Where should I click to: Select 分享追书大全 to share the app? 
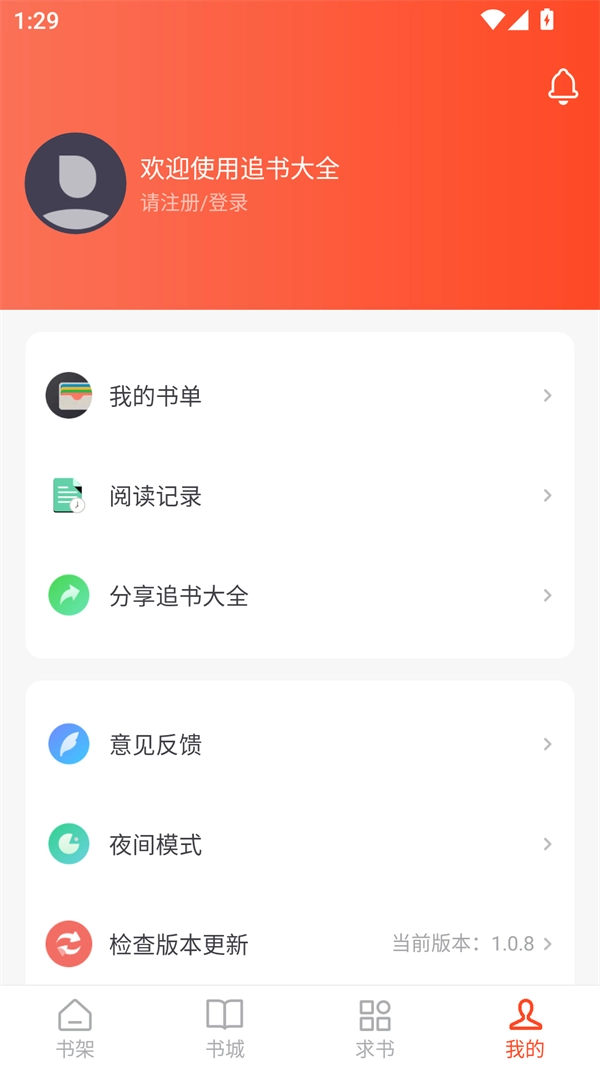300,596
